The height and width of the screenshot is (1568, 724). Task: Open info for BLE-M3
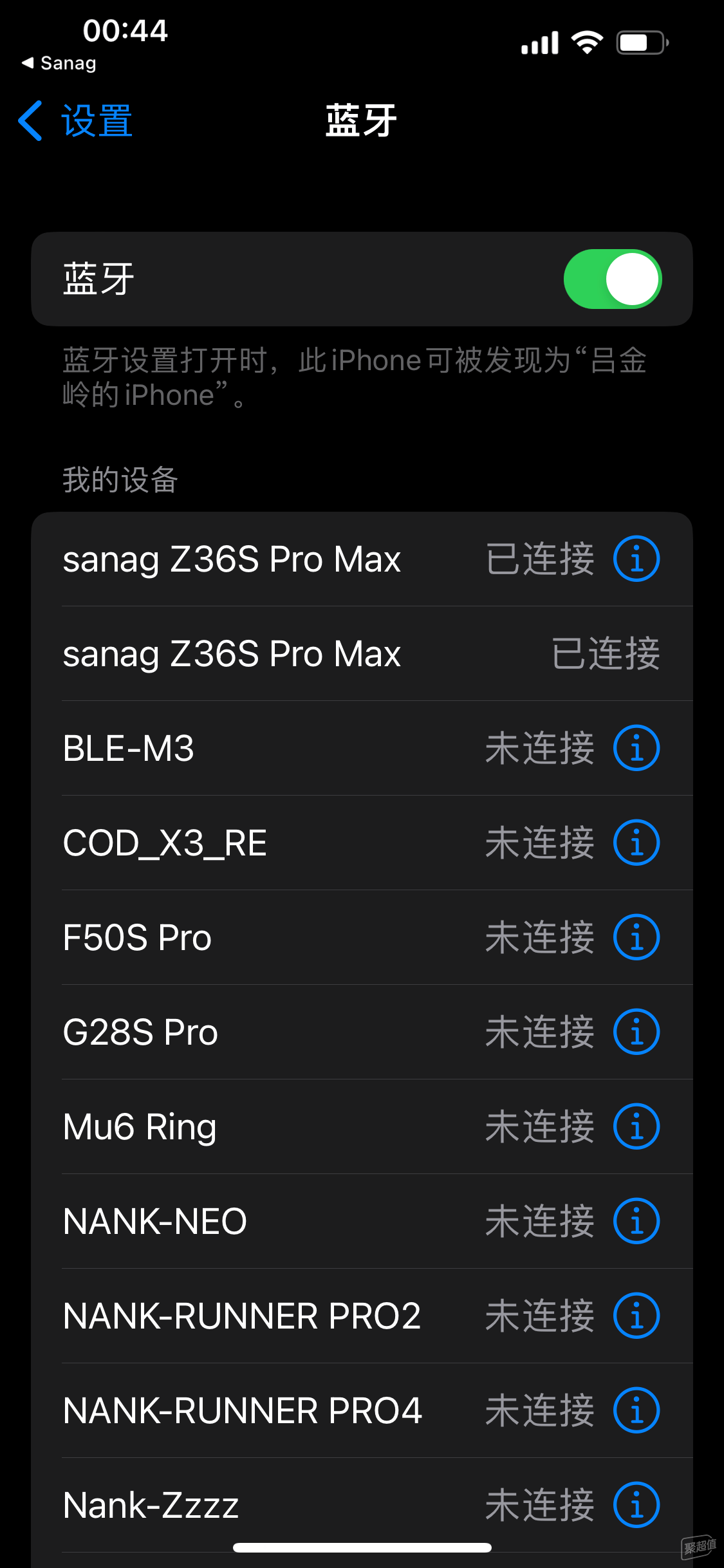tap(636, 748)
